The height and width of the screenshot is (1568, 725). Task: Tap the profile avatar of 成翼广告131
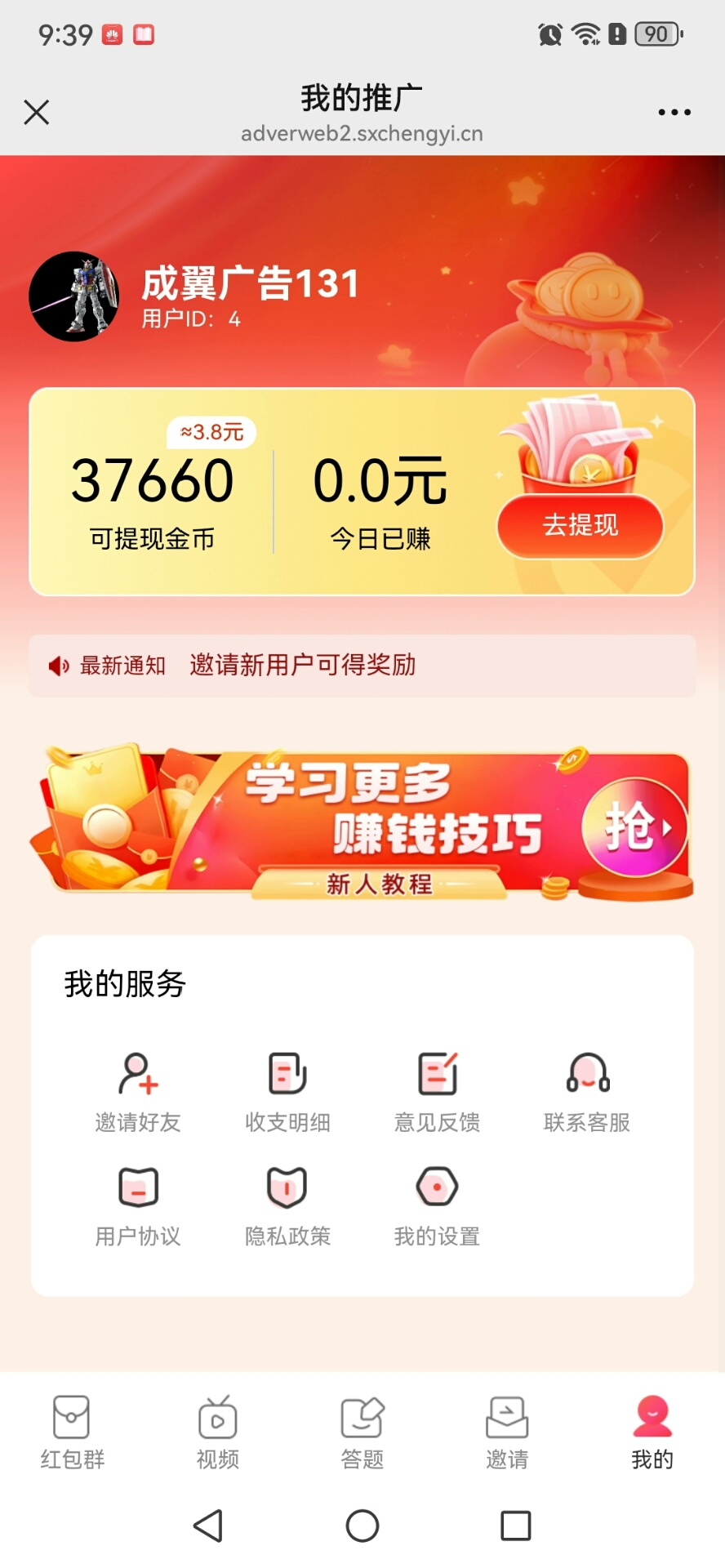(x=74, y=296)
